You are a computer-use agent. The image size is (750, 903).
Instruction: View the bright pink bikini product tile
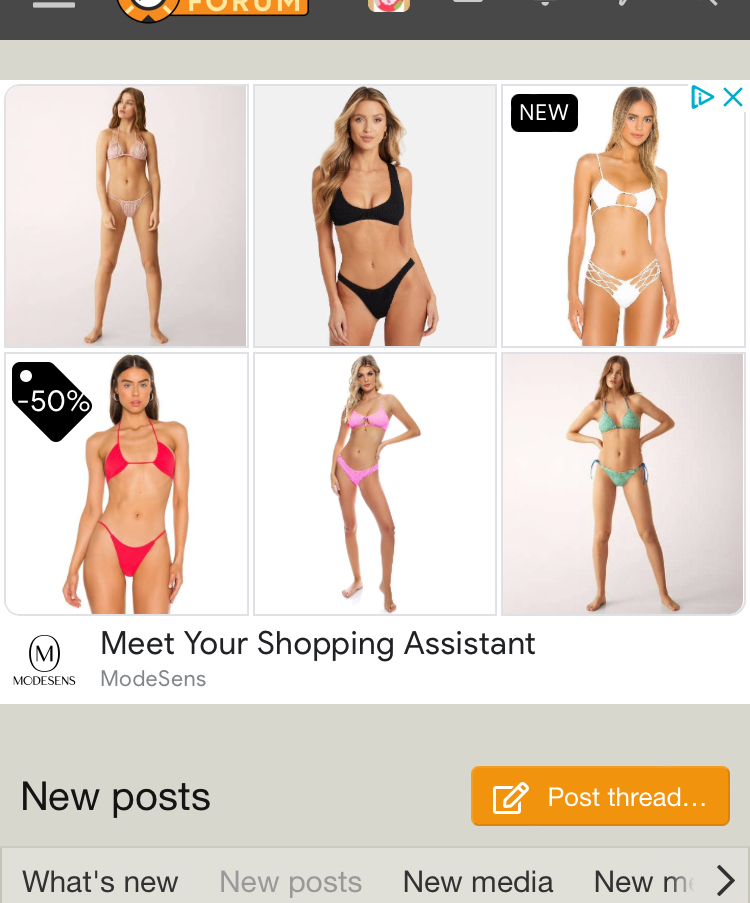[375, 484]
